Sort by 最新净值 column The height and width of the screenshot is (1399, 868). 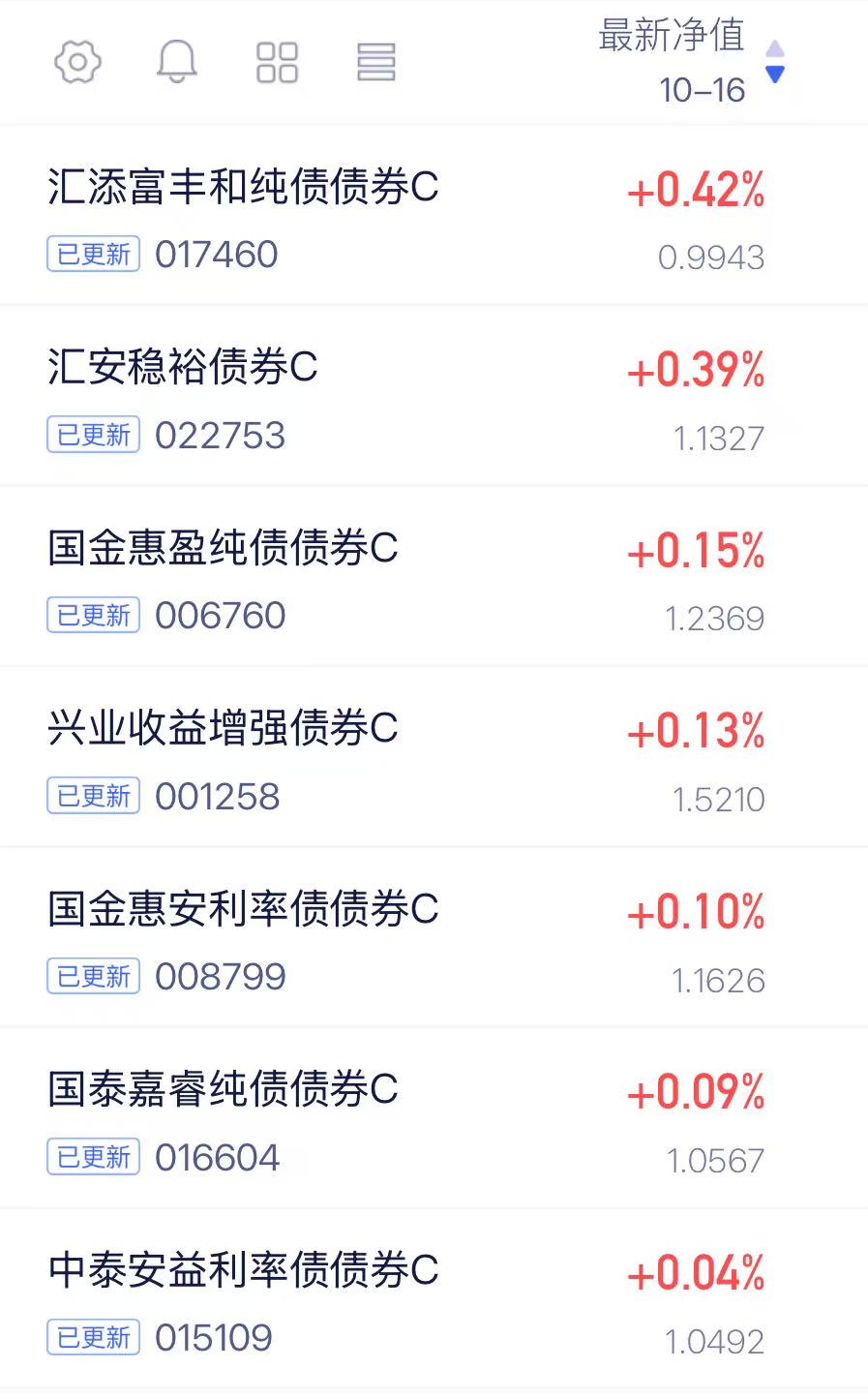(690, 62)
